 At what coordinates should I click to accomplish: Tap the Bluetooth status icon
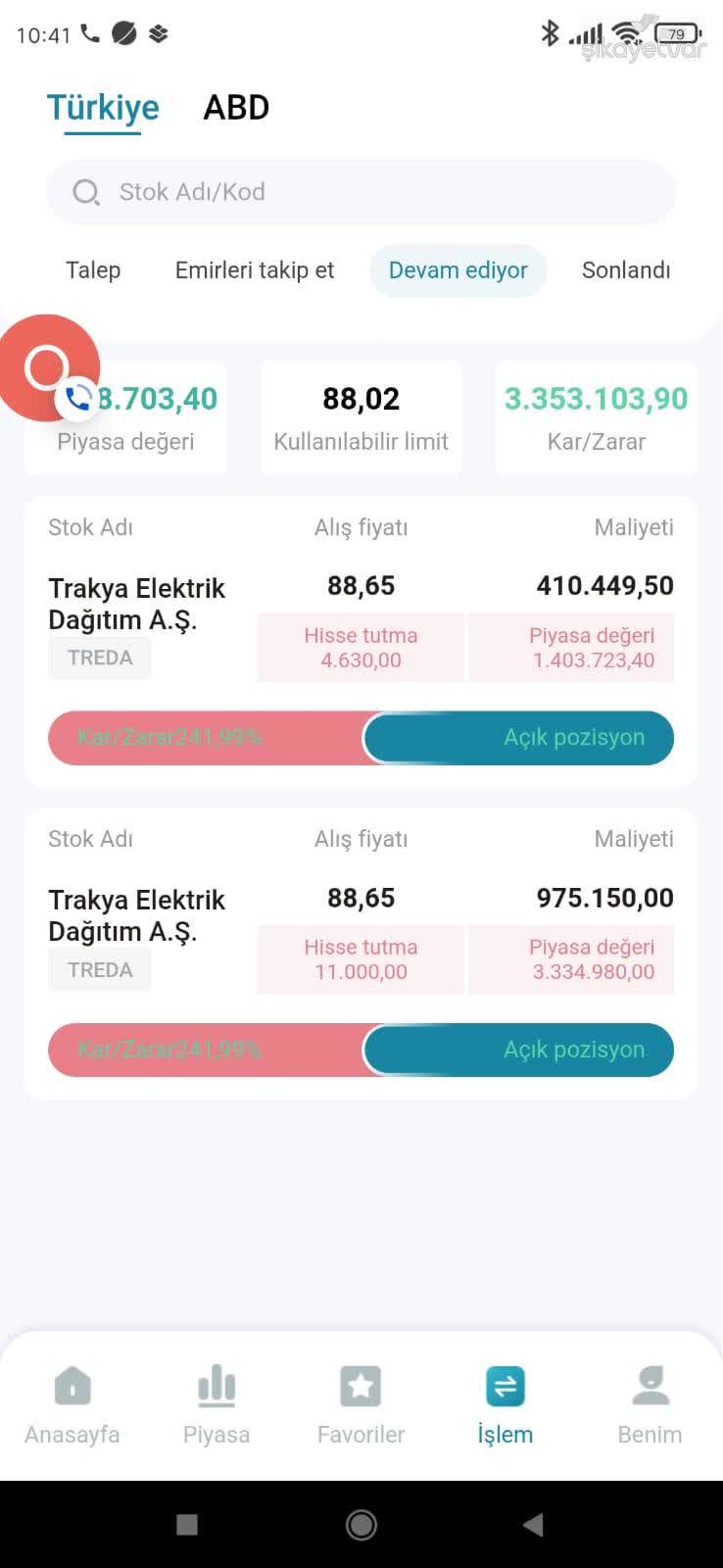pos(551,32)
